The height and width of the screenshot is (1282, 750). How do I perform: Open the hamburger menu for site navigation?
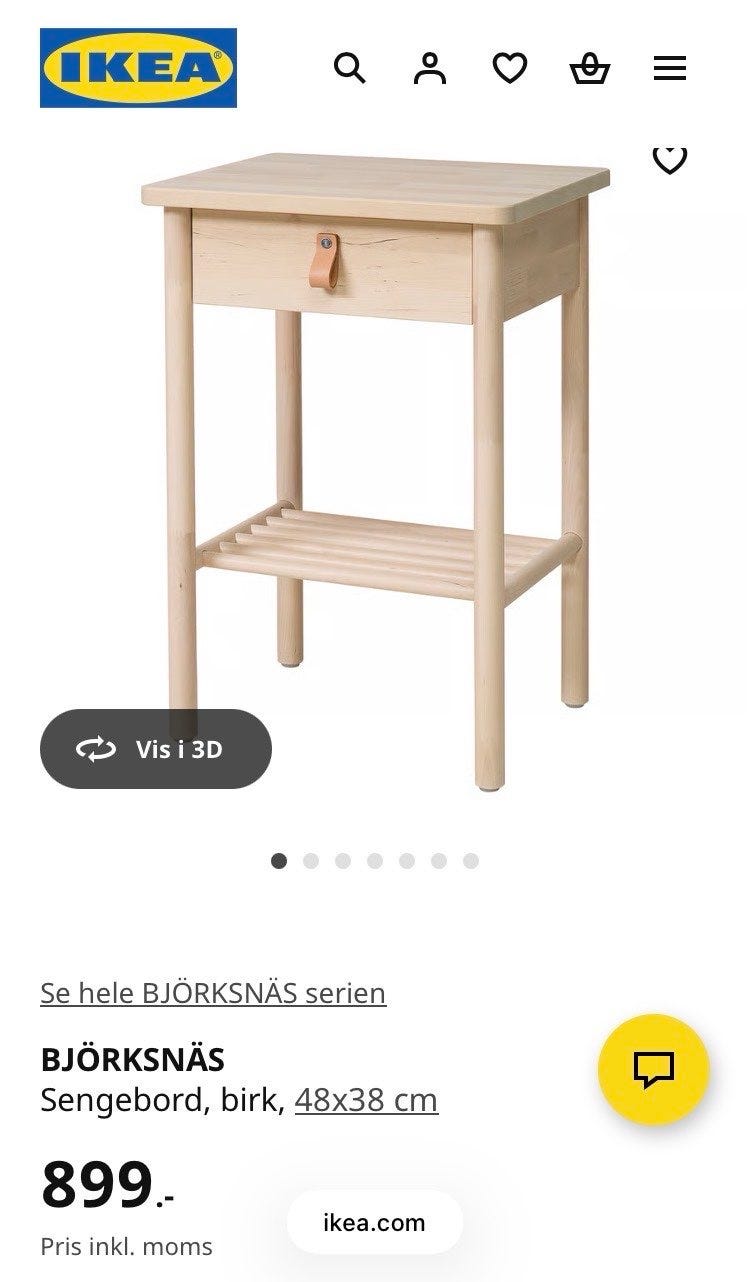click(x=668, y=68)
